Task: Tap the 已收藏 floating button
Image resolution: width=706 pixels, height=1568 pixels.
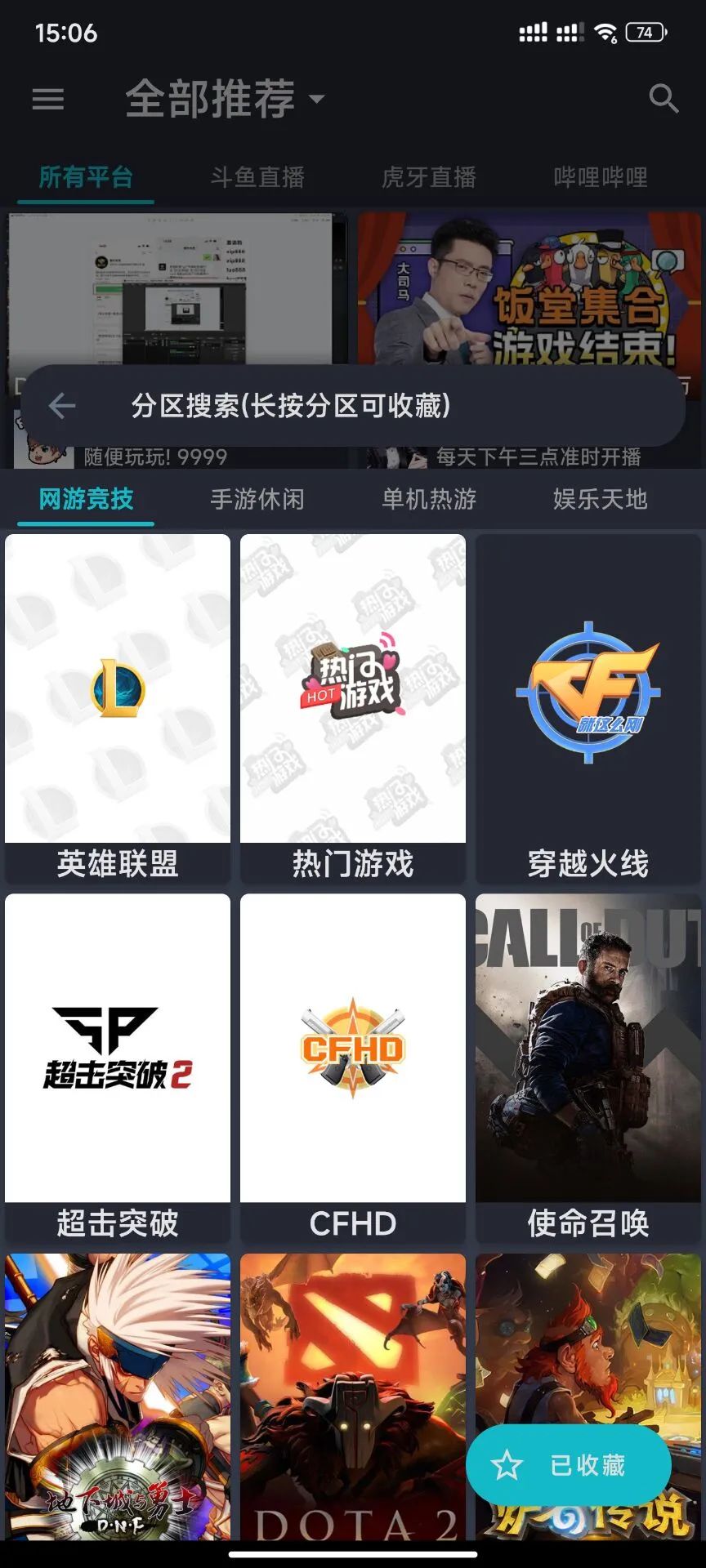Action: coord(569,1465)
